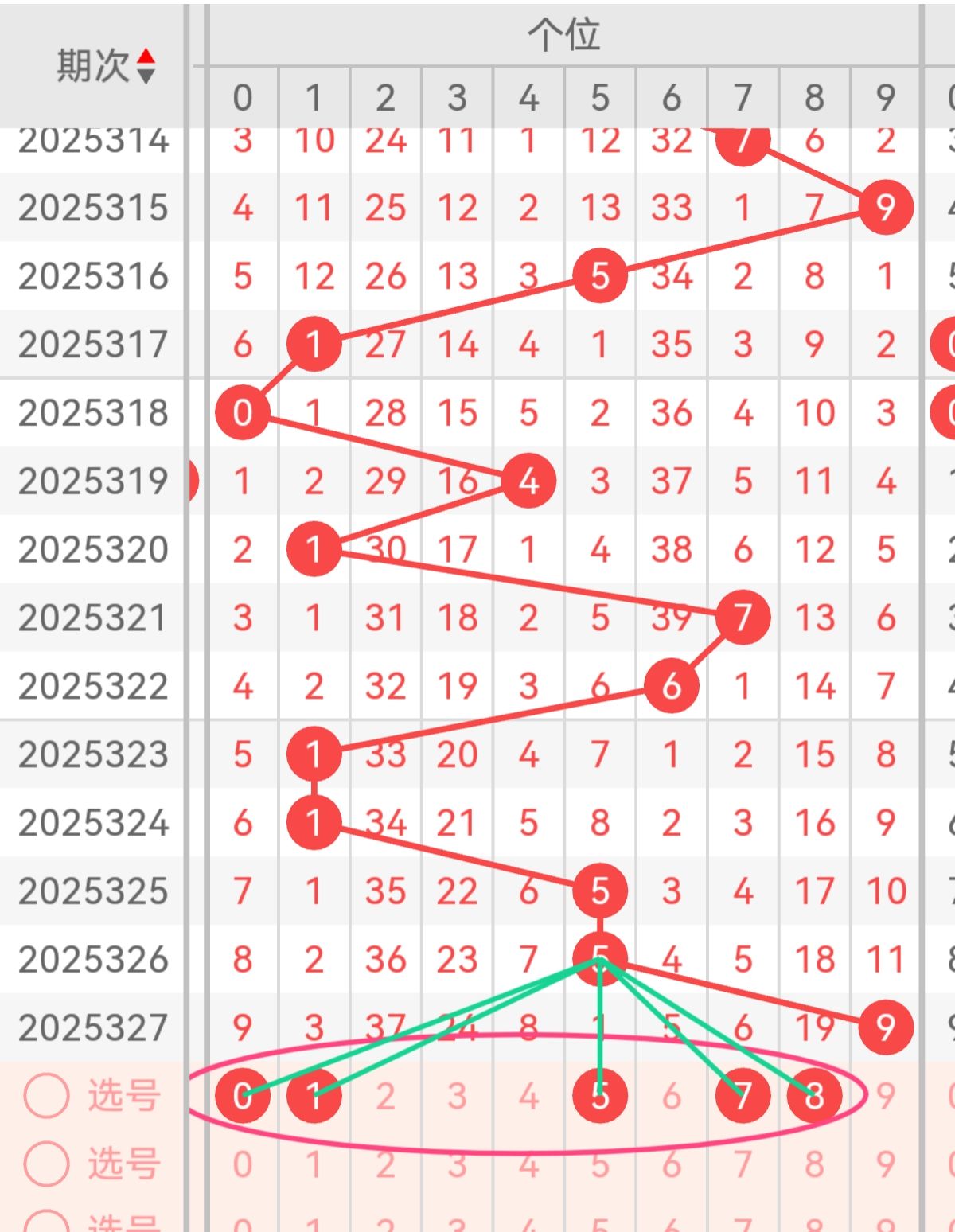Tap the 选号 circle of the fully unselected row
The height and width of the screenshot is (1232, 955).
pyautogui.click(x=47, y=1164)
